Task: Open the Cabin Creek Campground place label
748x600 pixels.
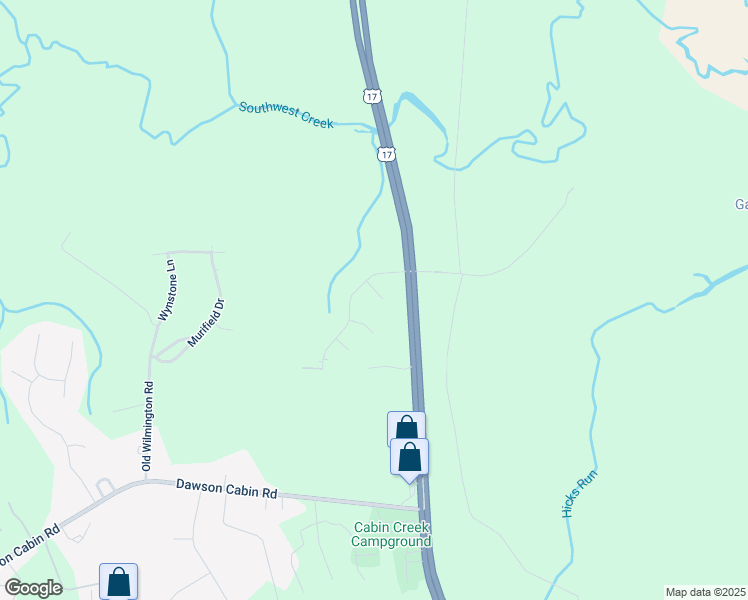Action: (391, 534)
